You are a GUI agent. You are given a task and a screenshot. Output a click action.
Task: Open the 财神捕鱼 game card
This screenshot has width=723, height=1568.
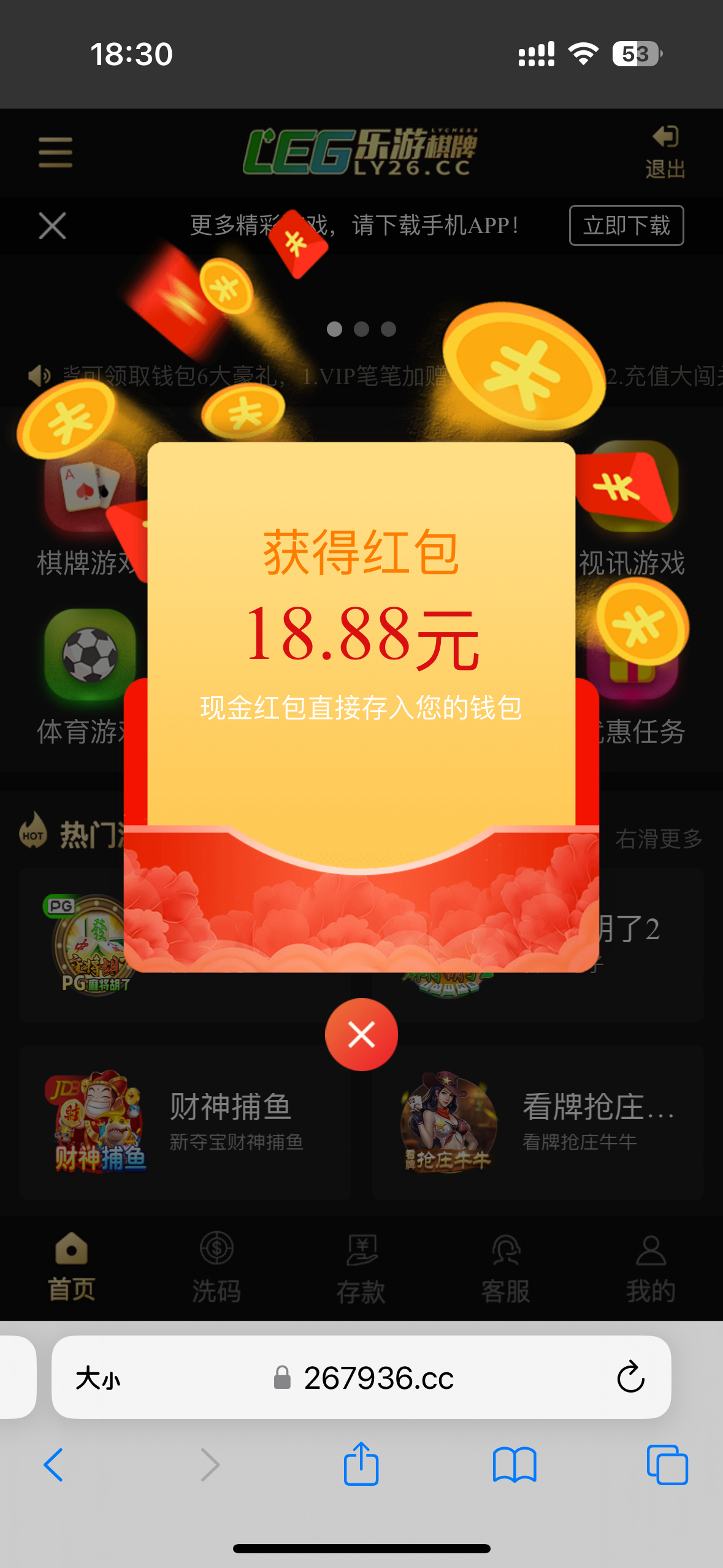(x=184, y=1121)
